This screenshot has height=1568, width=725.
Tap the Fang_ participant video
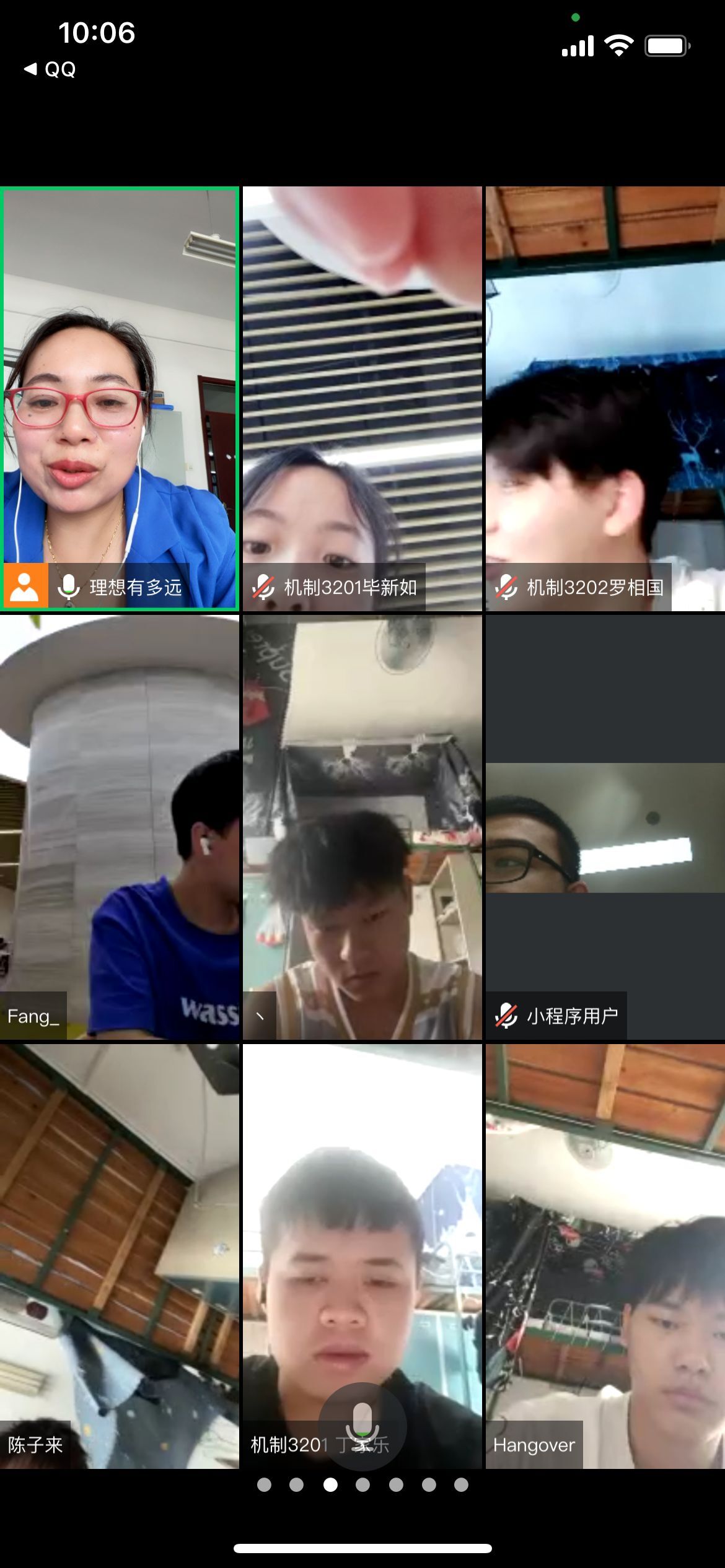[120, 827]
